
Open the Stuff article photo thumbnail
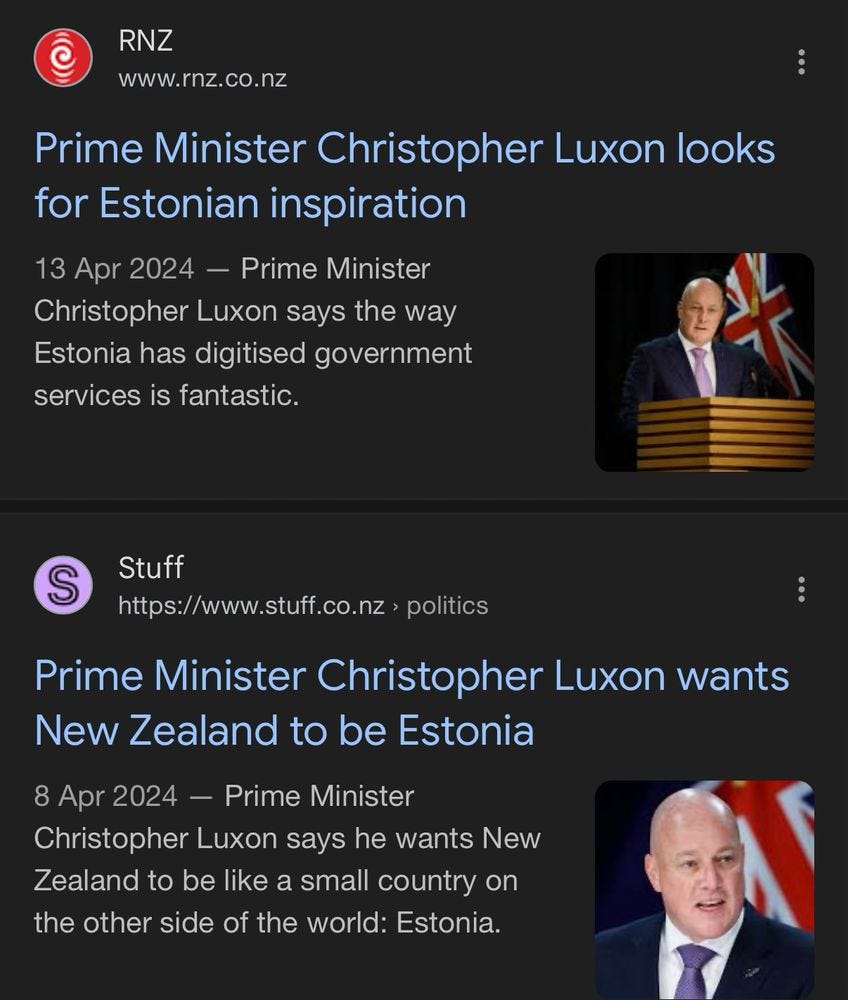[x=704, y=889]
